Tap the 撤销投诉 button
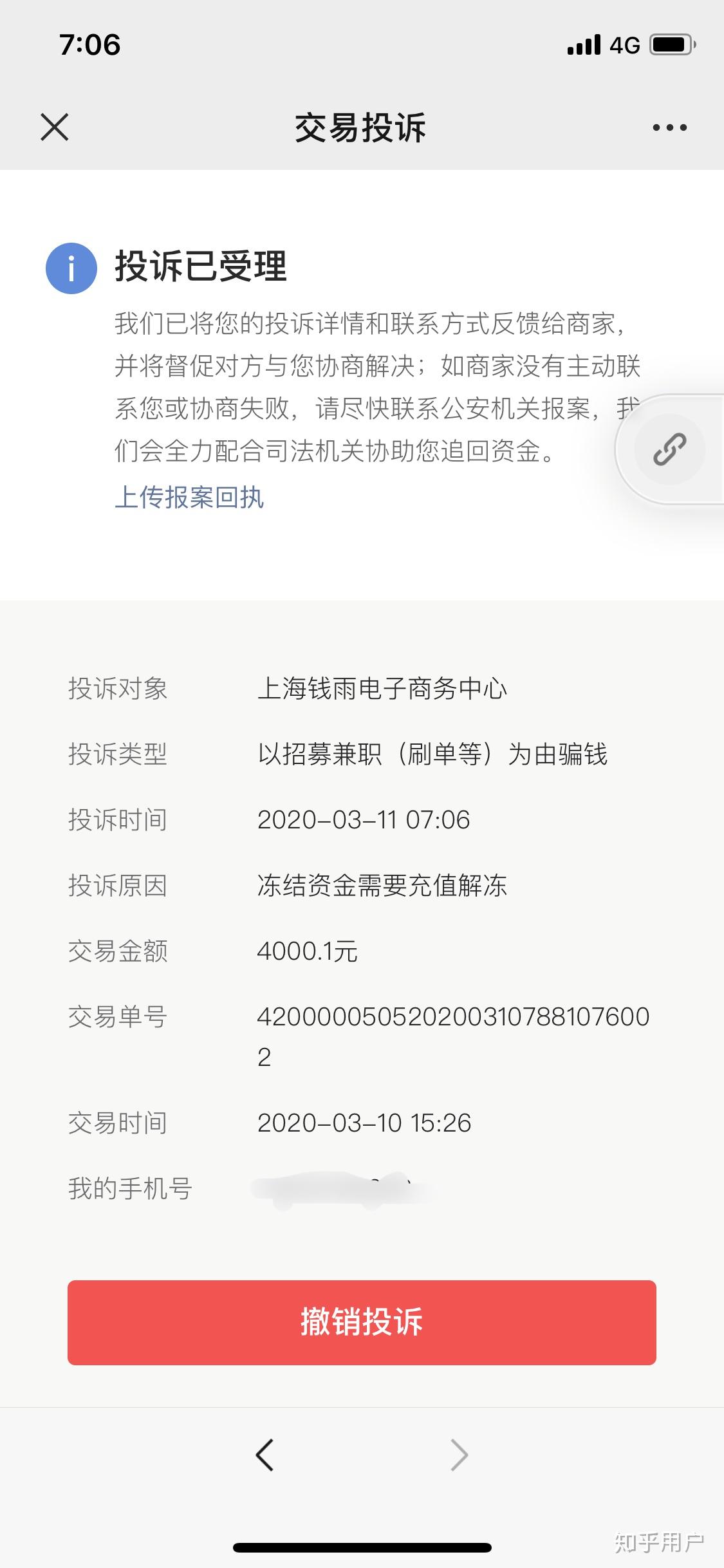This screenshot has height=1568, width=724. [x=362, y=1322]
